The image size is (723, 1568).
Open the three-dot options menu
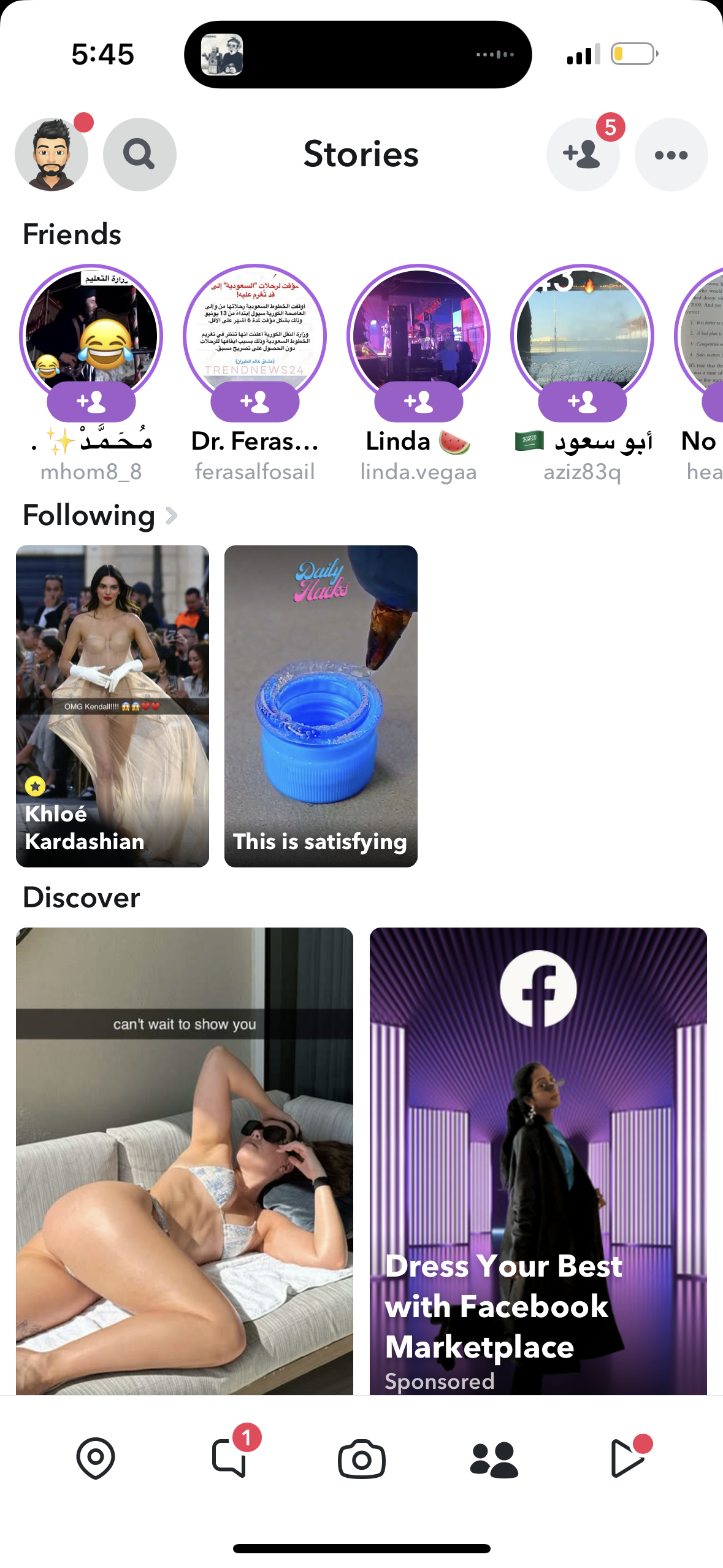[x=670, y=155]
